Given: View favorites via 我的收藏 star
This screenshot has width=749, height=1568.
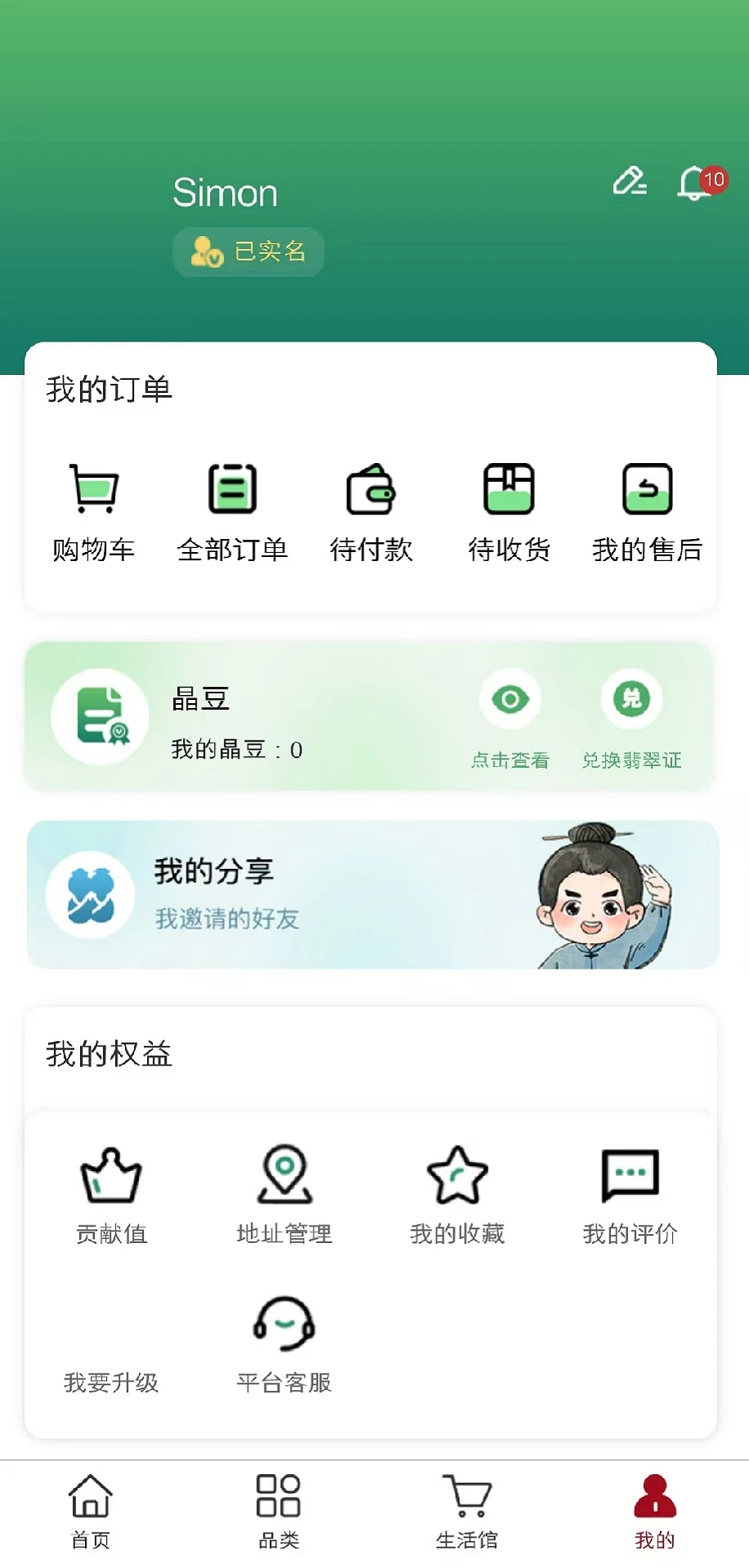Looking at the screenshot, I should tap(457, 1178).
